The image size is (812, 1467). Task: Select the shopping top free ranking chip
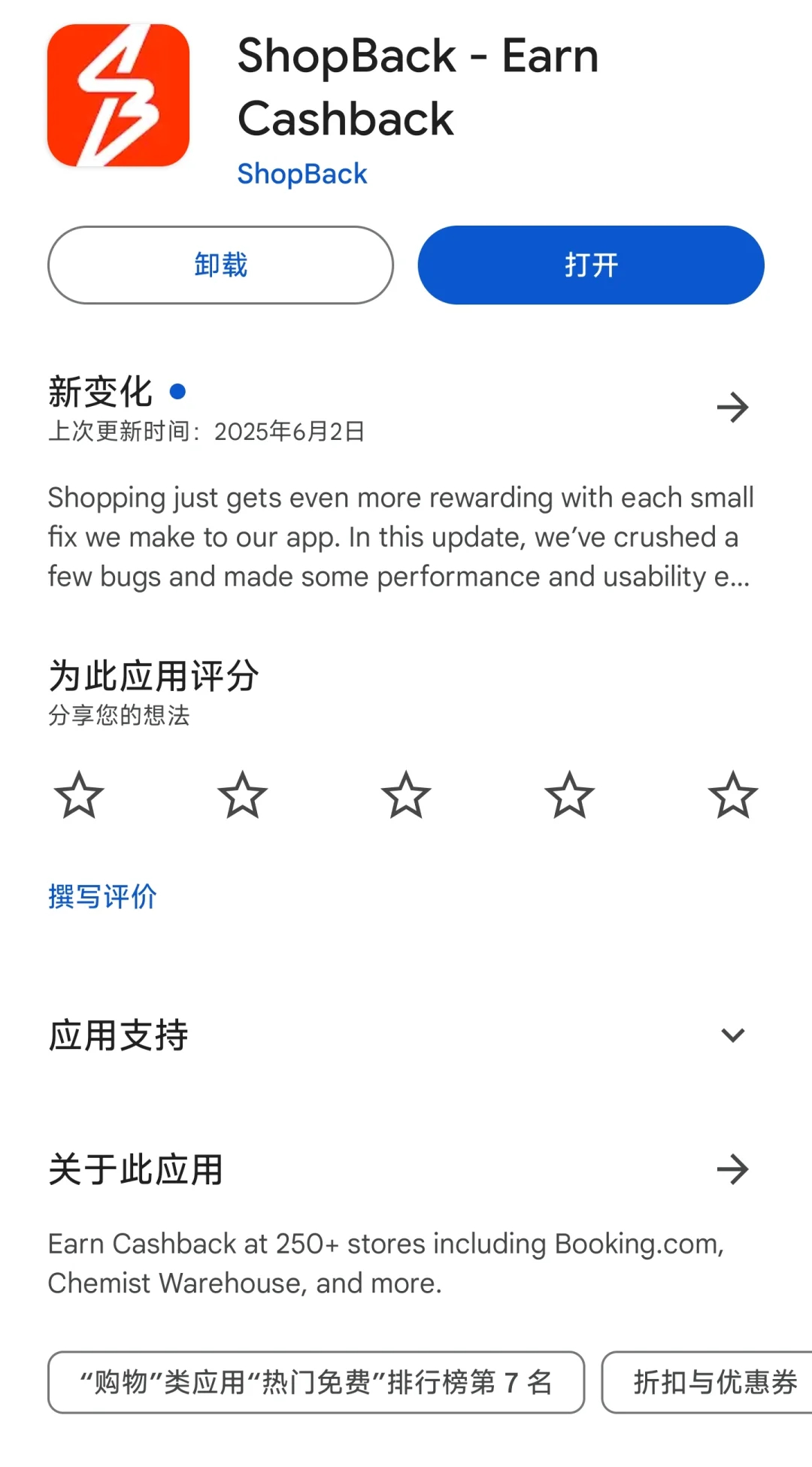pos(317,1382)
